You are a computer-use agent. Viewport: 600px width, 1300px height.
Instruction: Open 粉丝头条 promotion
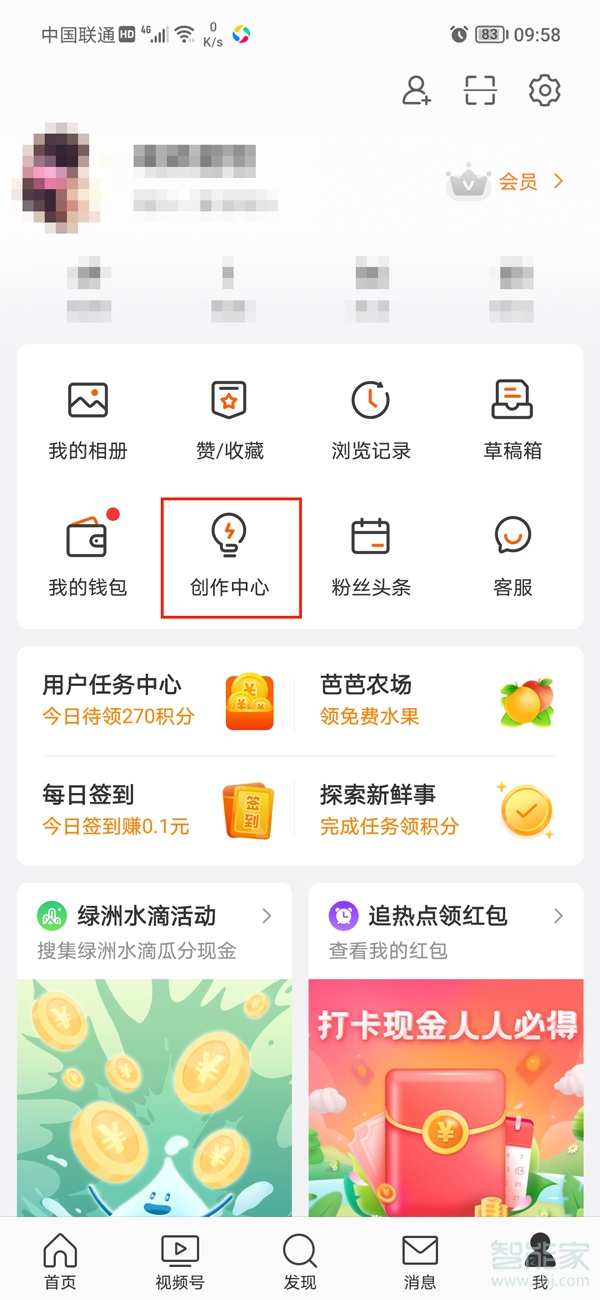click(371, 556)
